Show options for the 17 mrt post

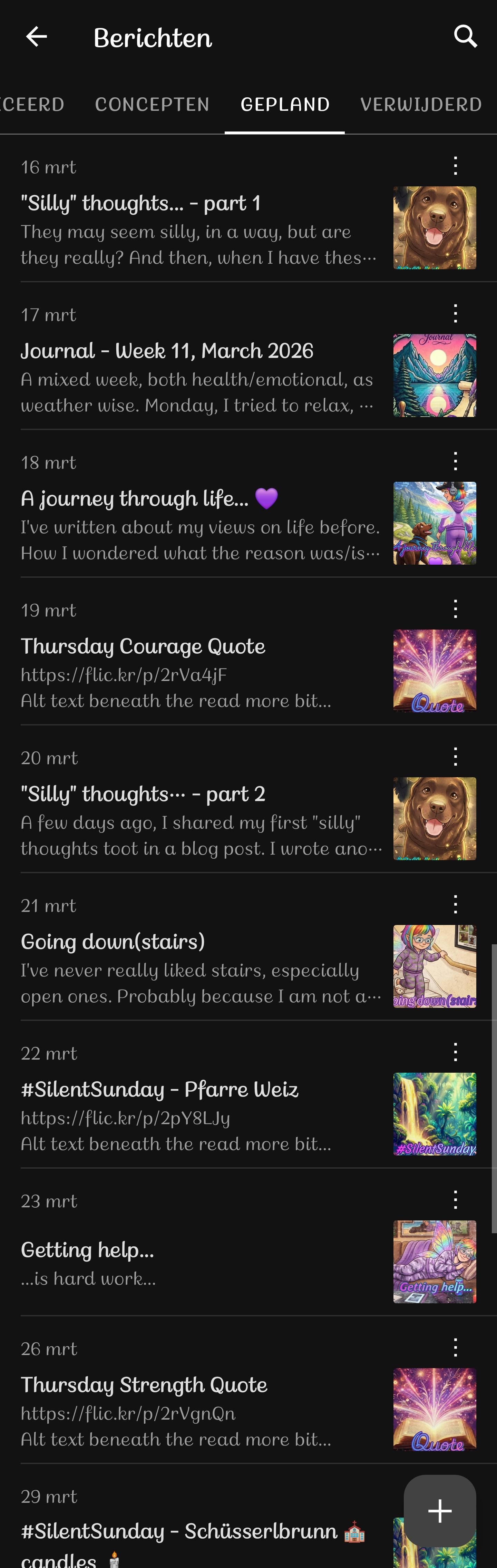[456, 313]
